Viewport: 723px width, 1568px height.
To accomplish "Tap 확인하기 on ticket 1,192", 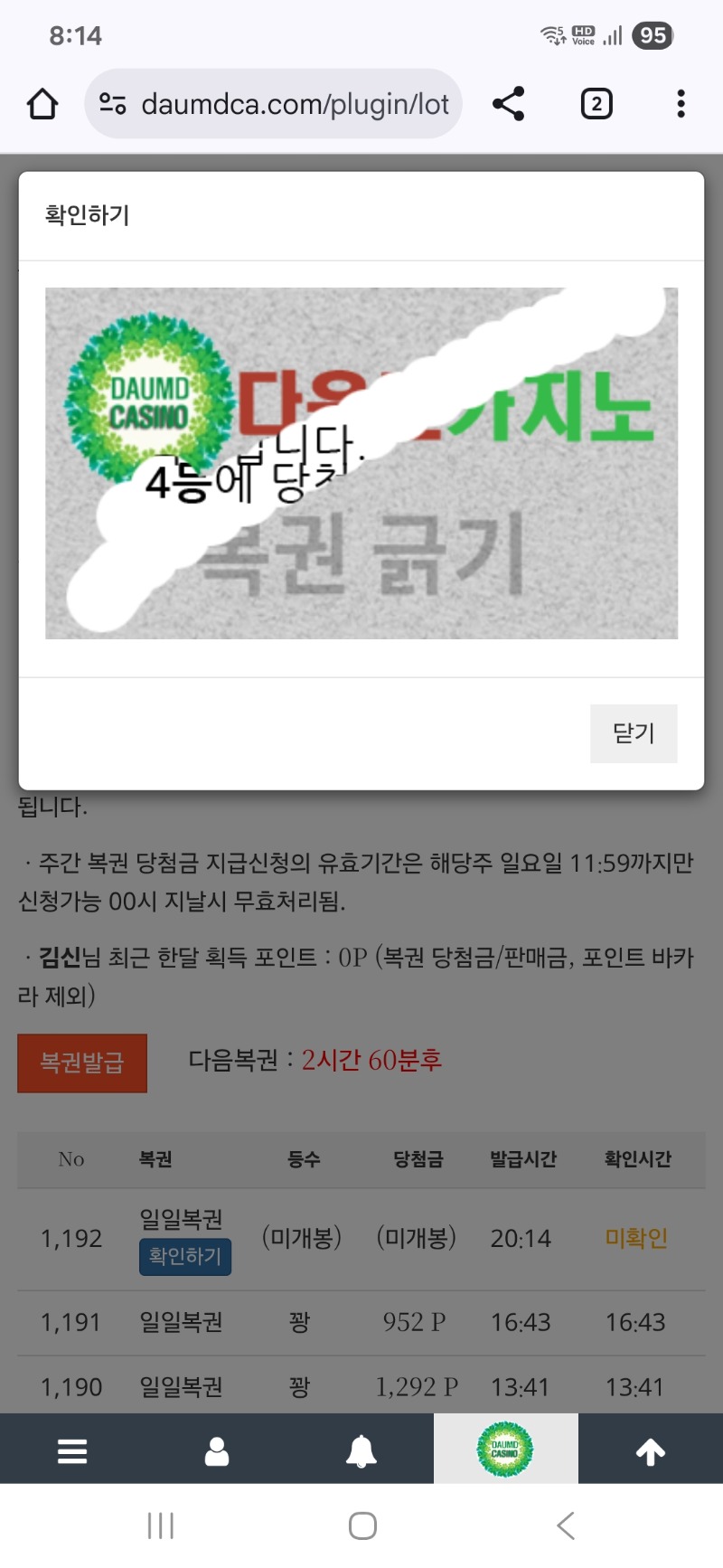I will tap(185, 1256).
